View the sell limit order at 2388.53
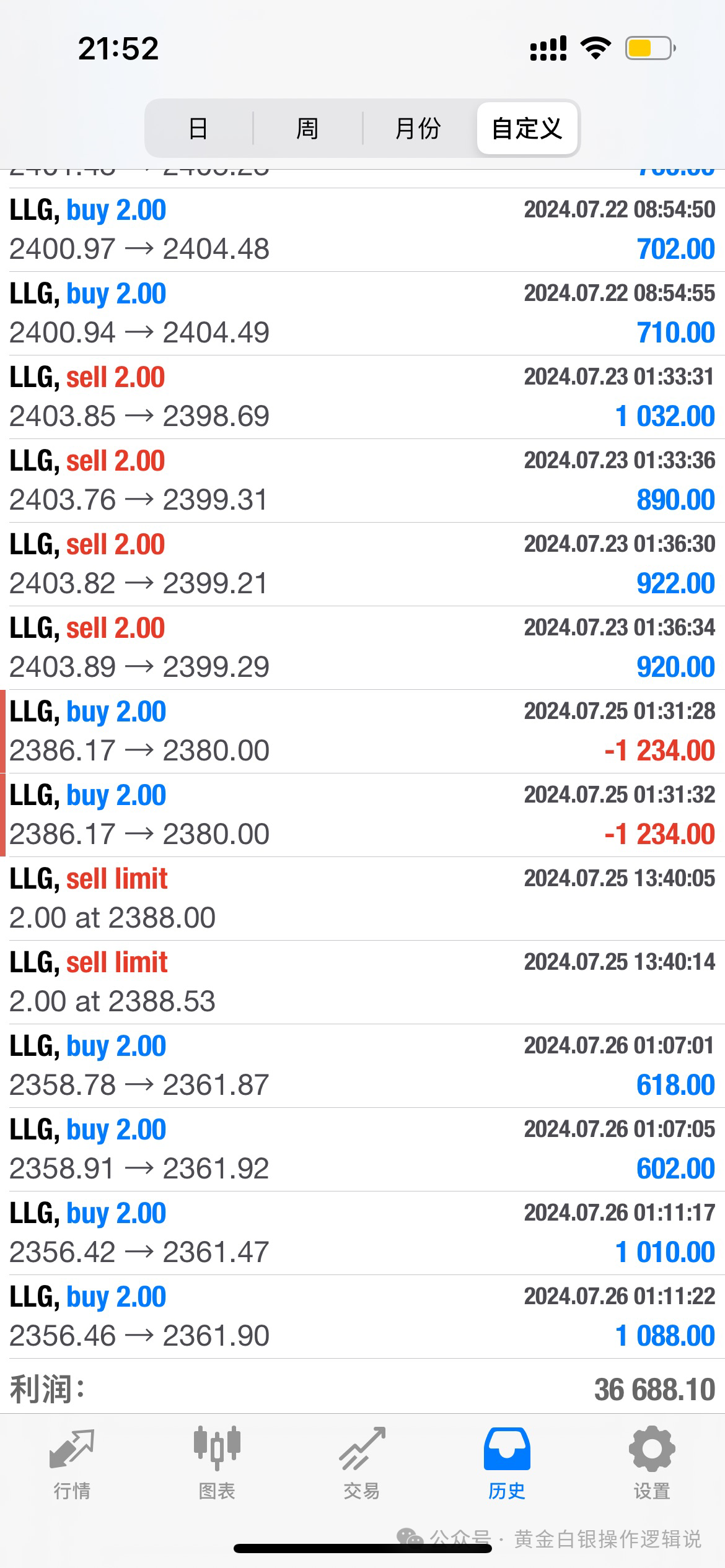 (362, 982)
